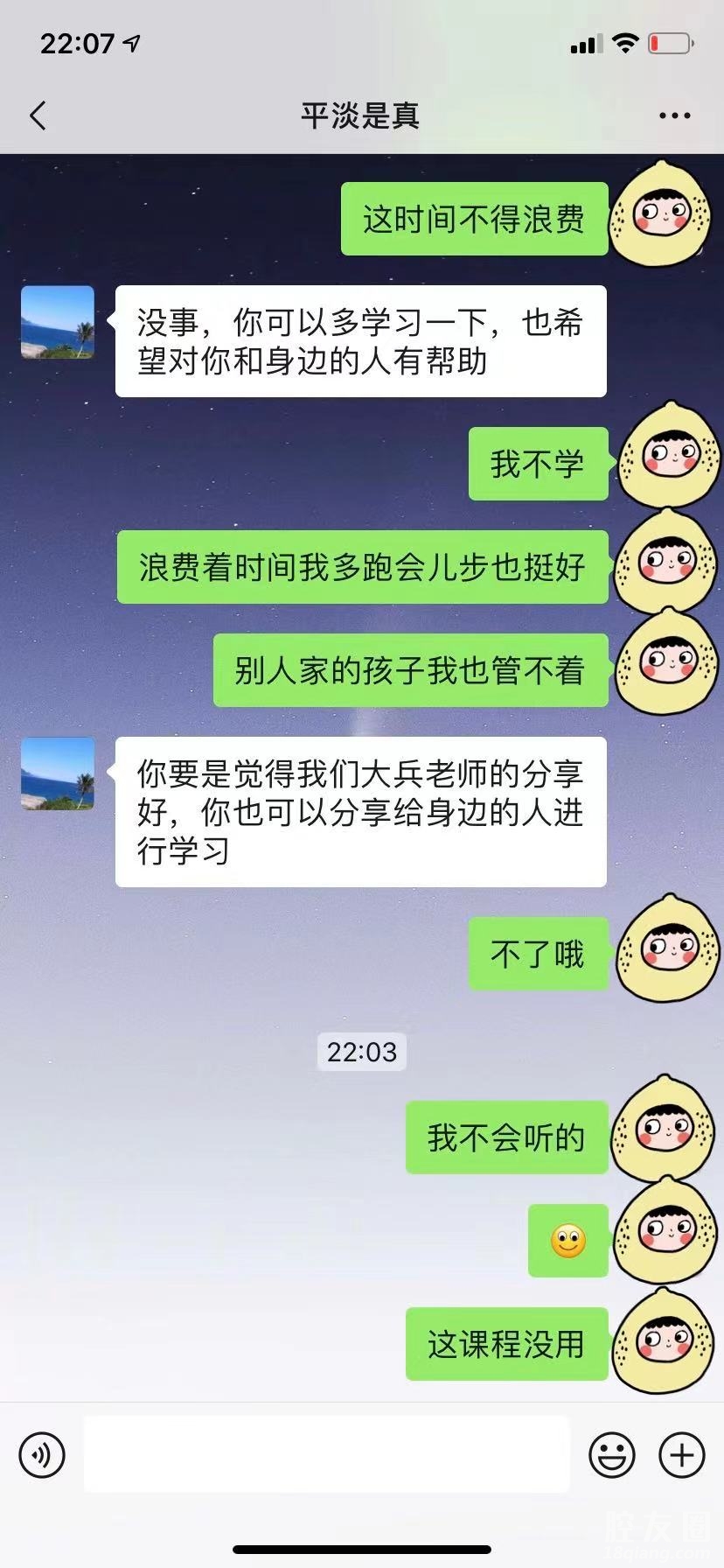The image size is (724, 1568).
Task: Switch to voice message input
Action: 42,1455
